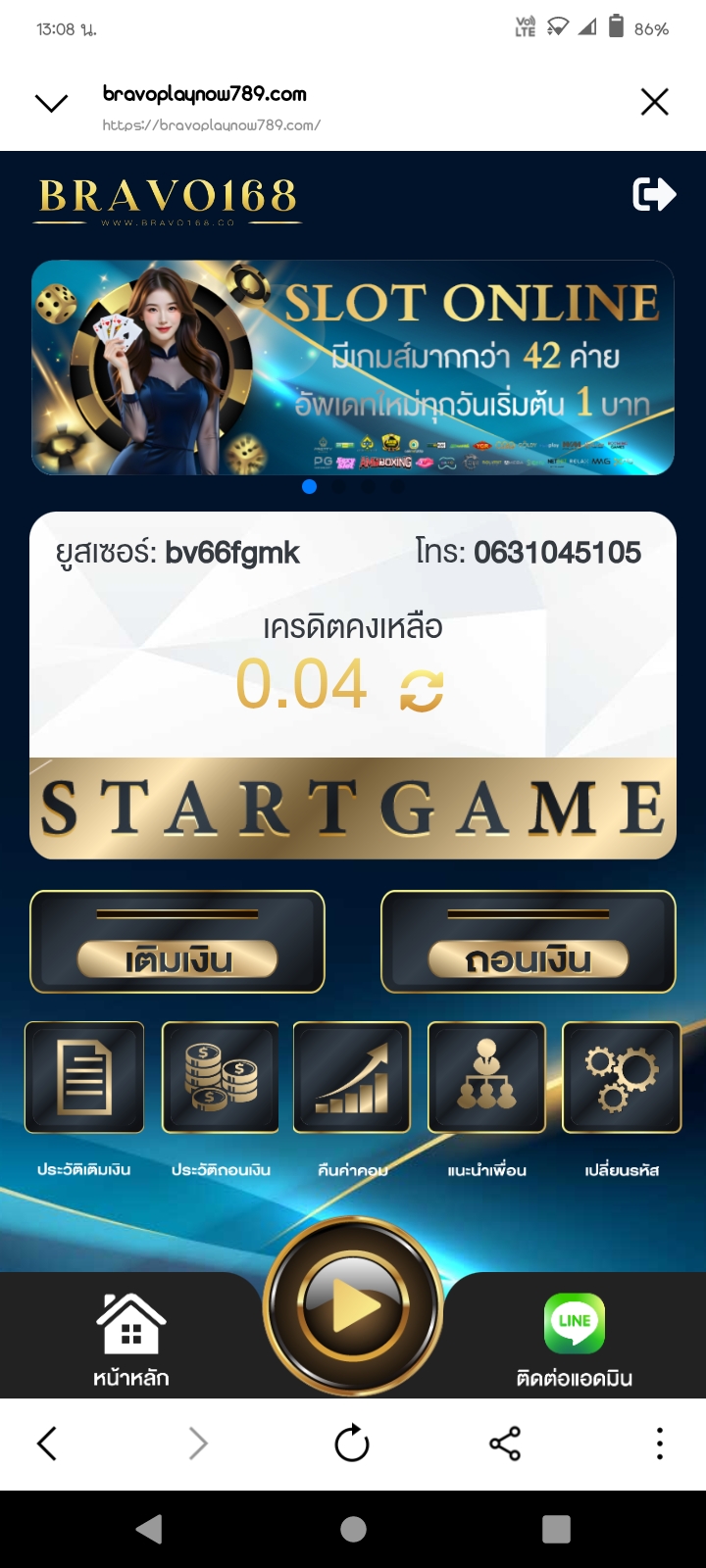Tap the gold play button

coord(353,1306)
